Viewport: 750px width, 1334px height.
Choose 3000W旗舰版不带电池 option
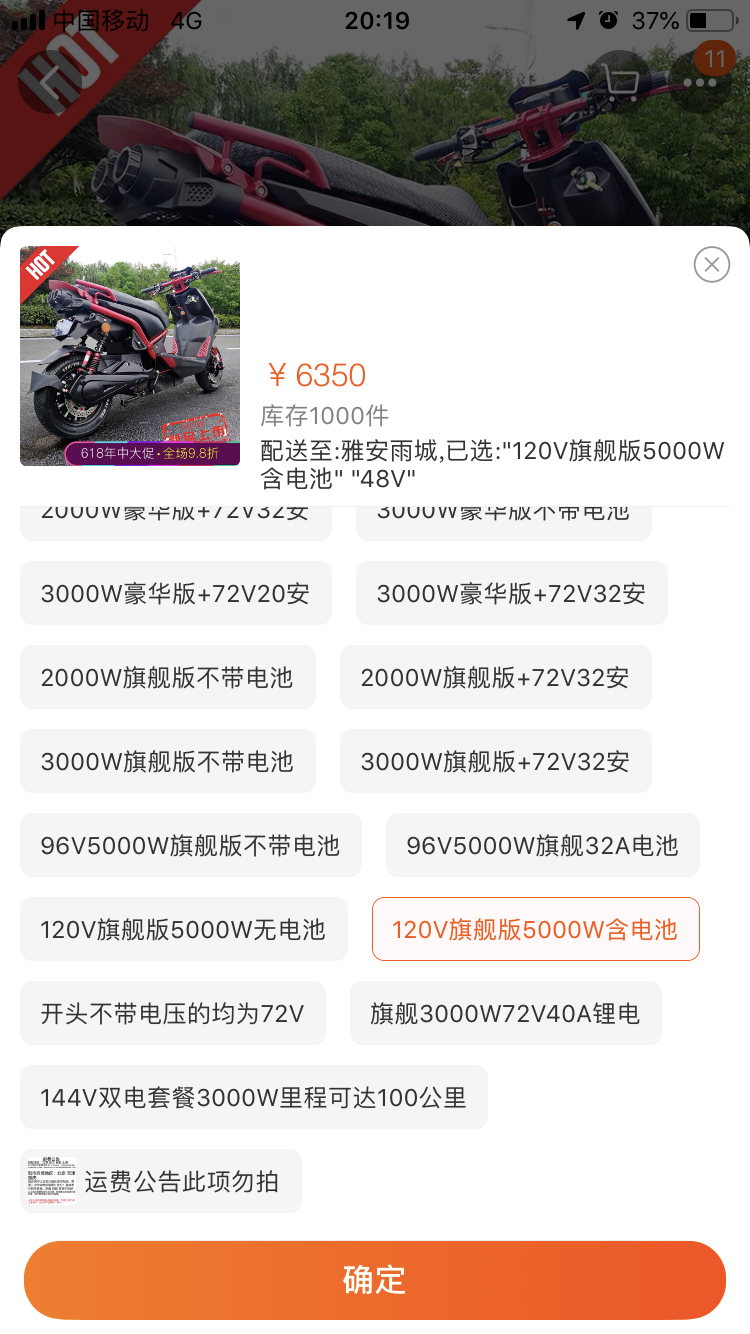(x=167, y=762)
